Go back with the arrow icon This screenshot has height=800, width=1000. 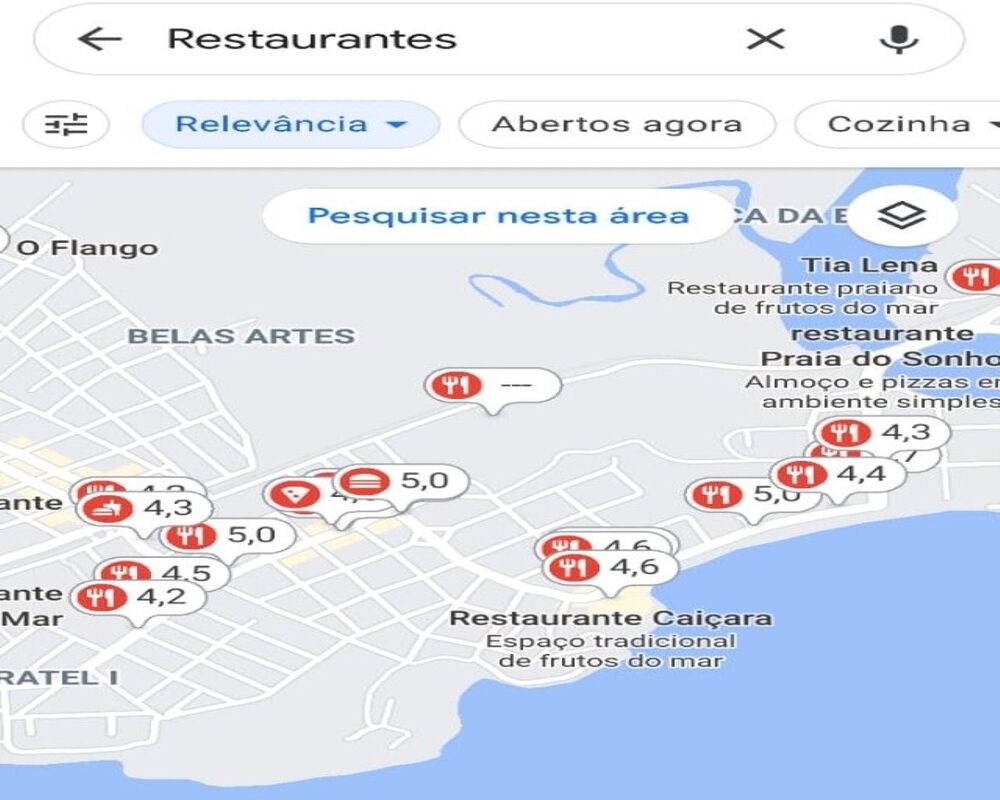point(99,39)
